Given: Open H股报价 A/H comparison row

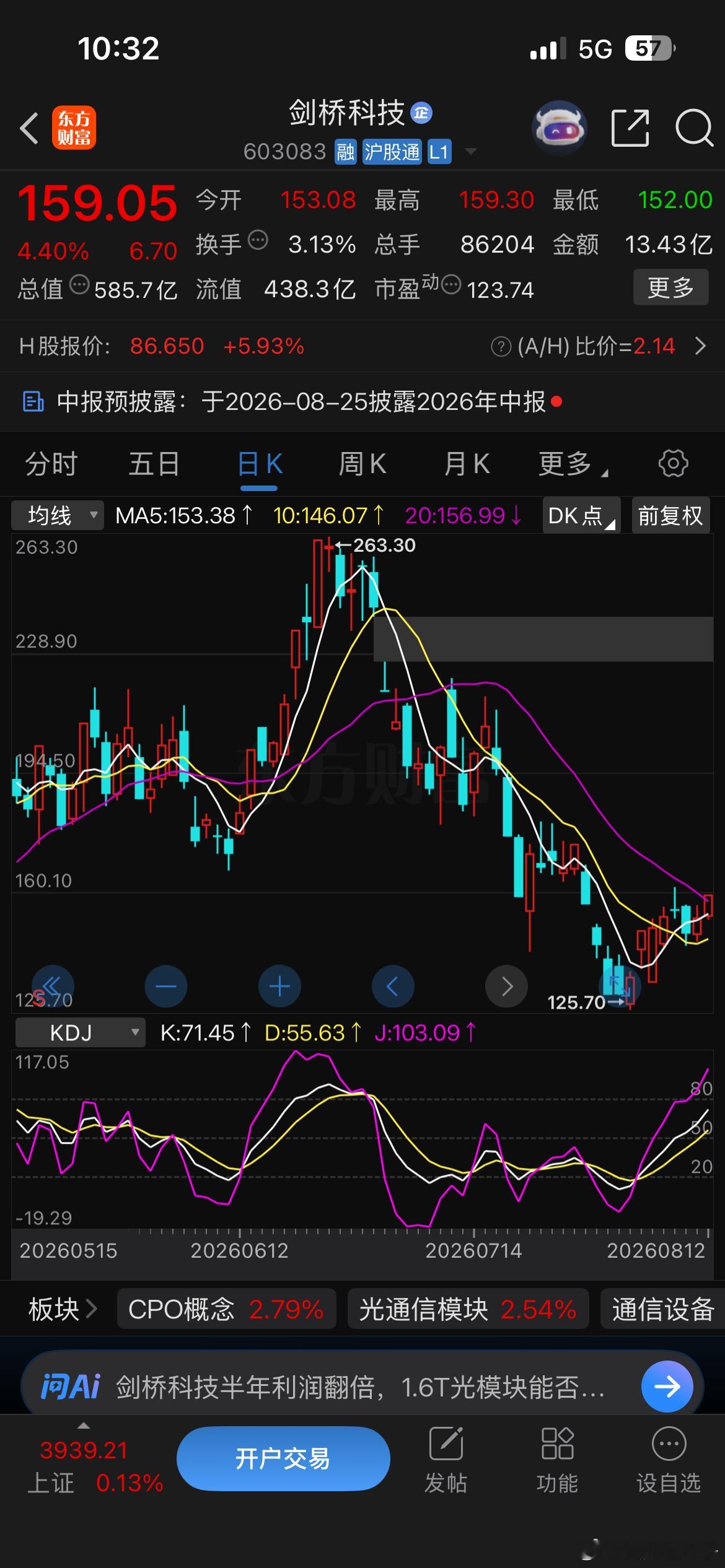Looking at the screenshot, I should (x=362, y=346).
